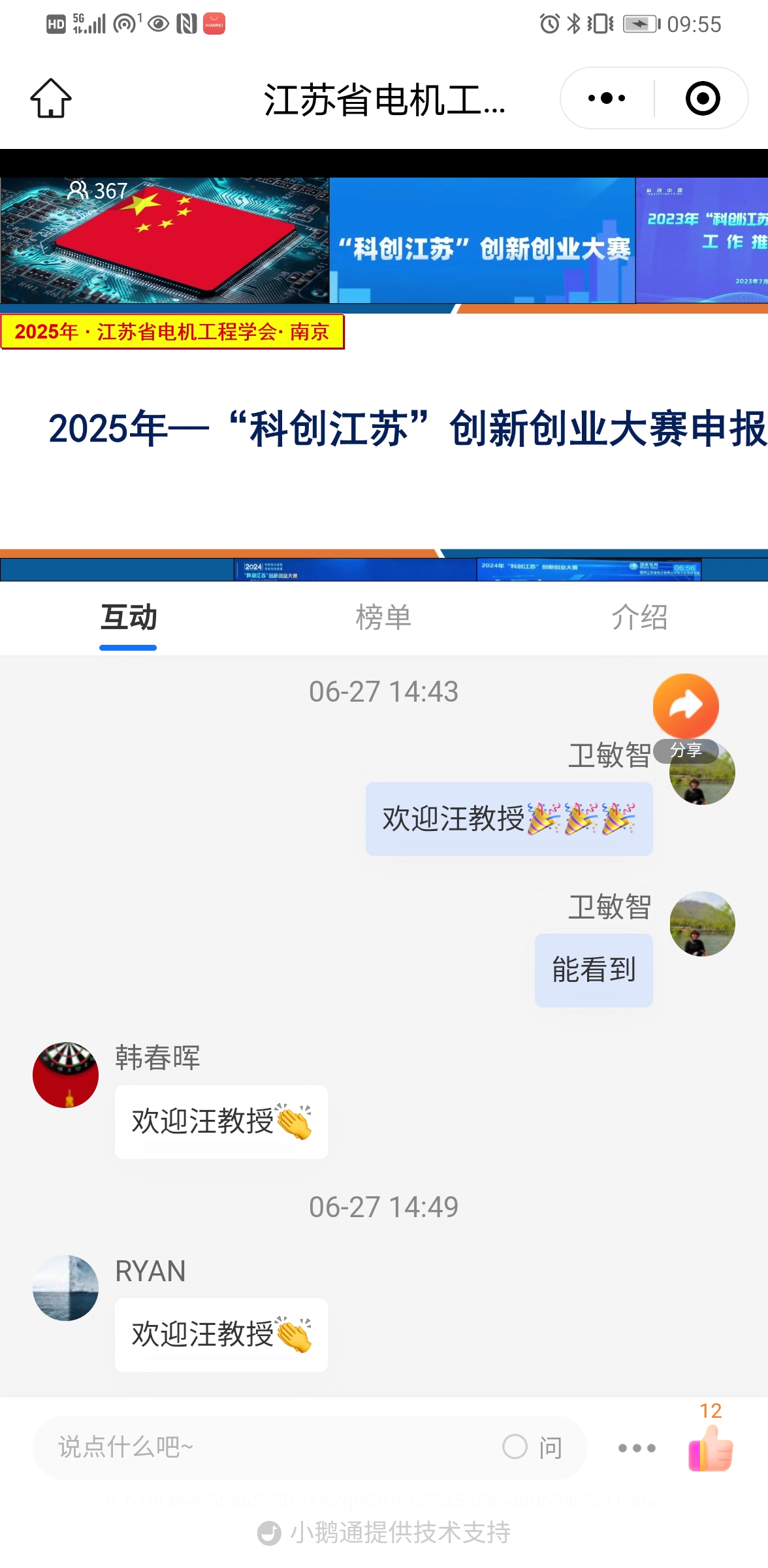Open the three-dot mini program menu

click(x=607, y=99)
